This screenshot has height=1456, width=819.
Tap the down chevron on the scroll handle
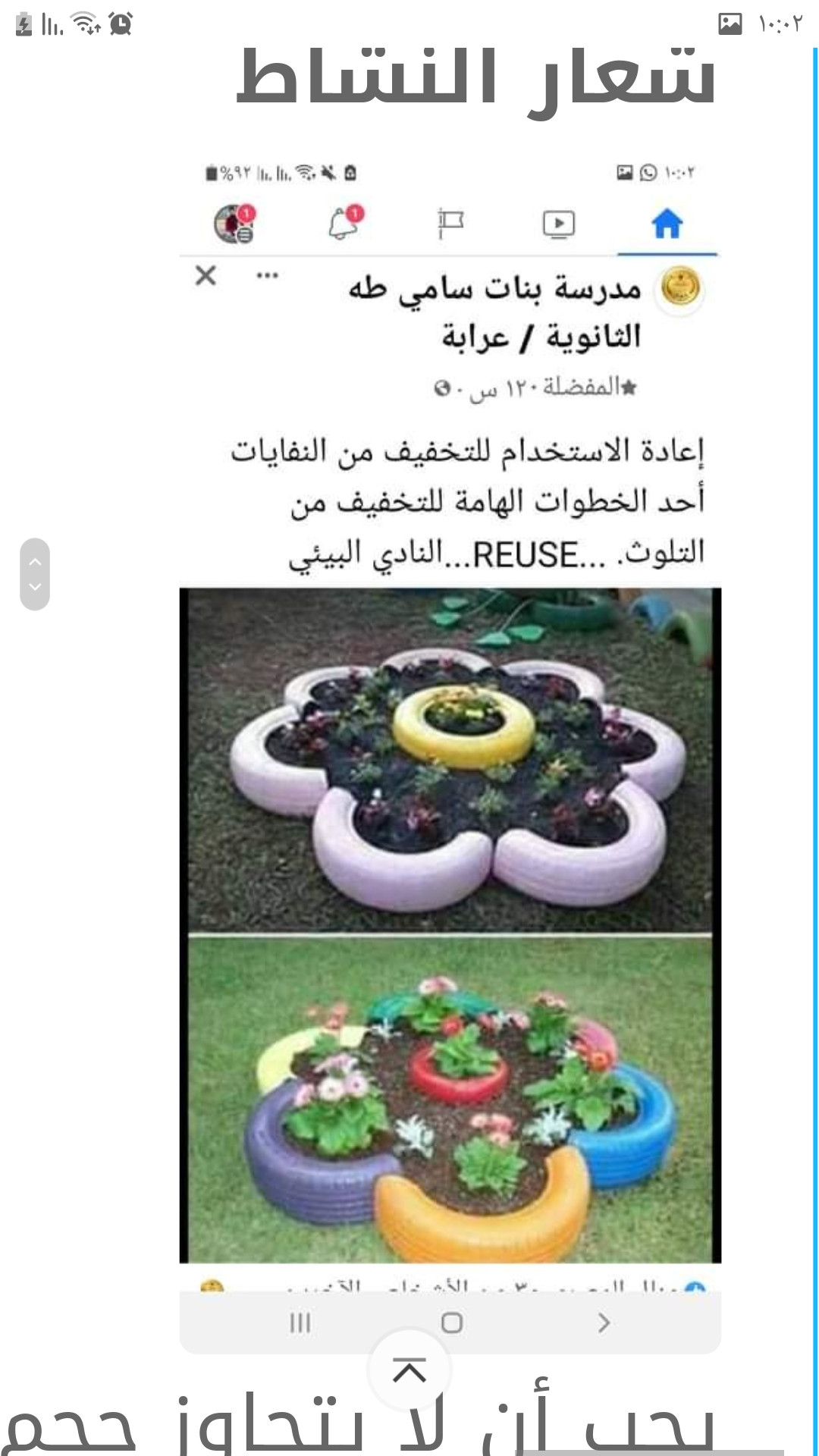pyautogui.click(x=35, y=587)
